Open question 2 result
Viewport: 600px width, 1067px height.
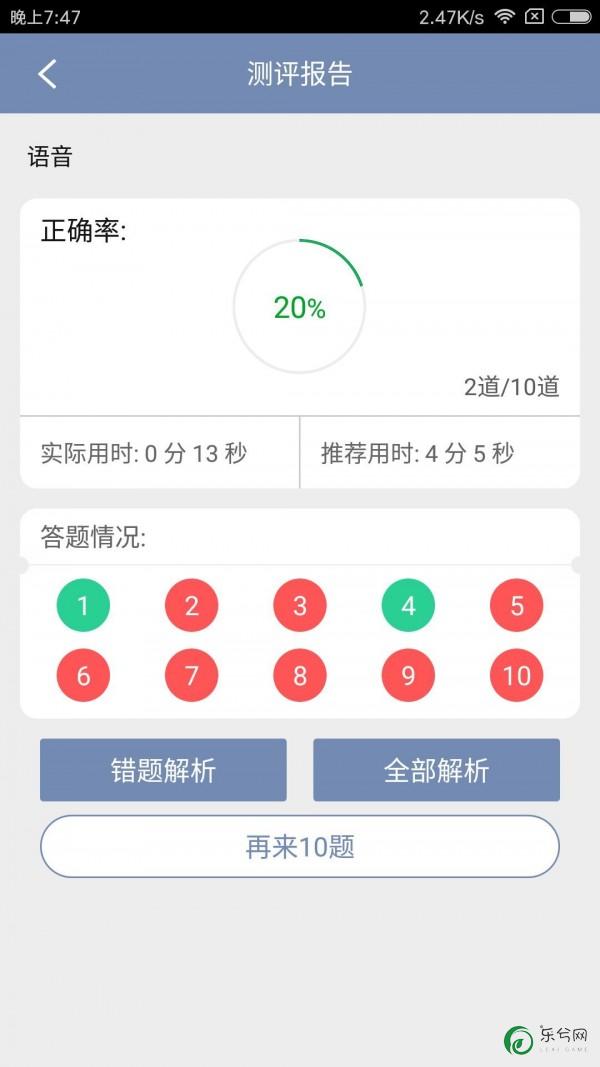pos(191,605)
